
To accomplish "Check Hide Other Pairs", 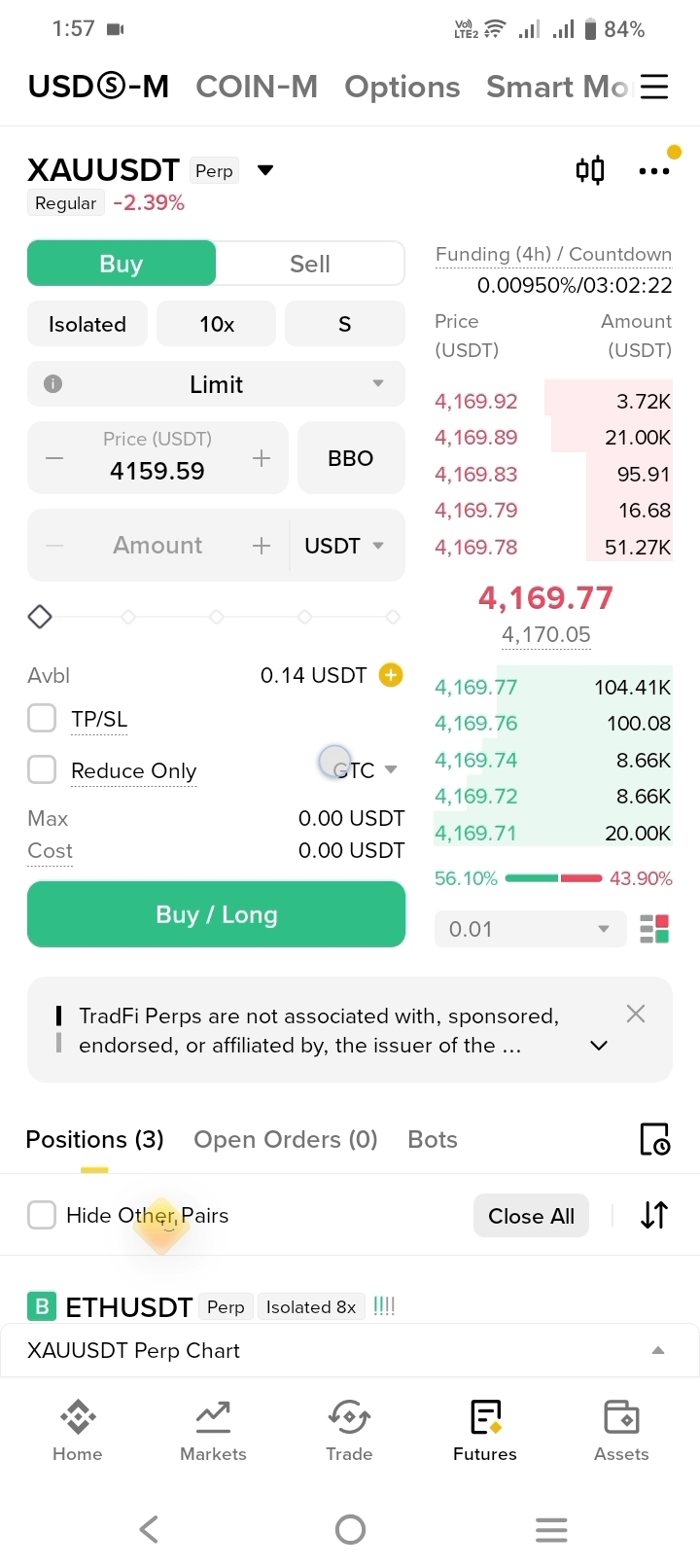I will [42, 1215].
